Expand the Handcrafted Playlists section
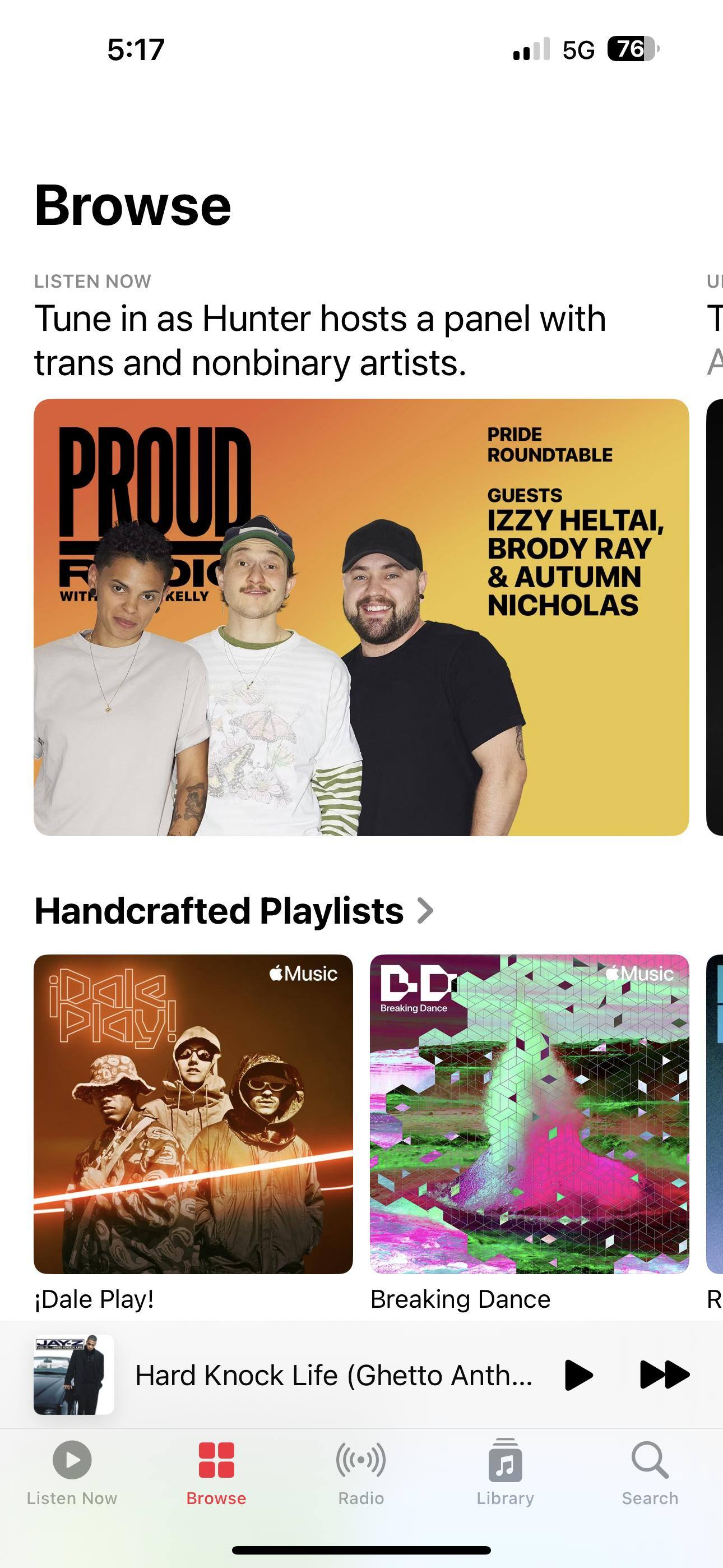 [x=234, y=911]
